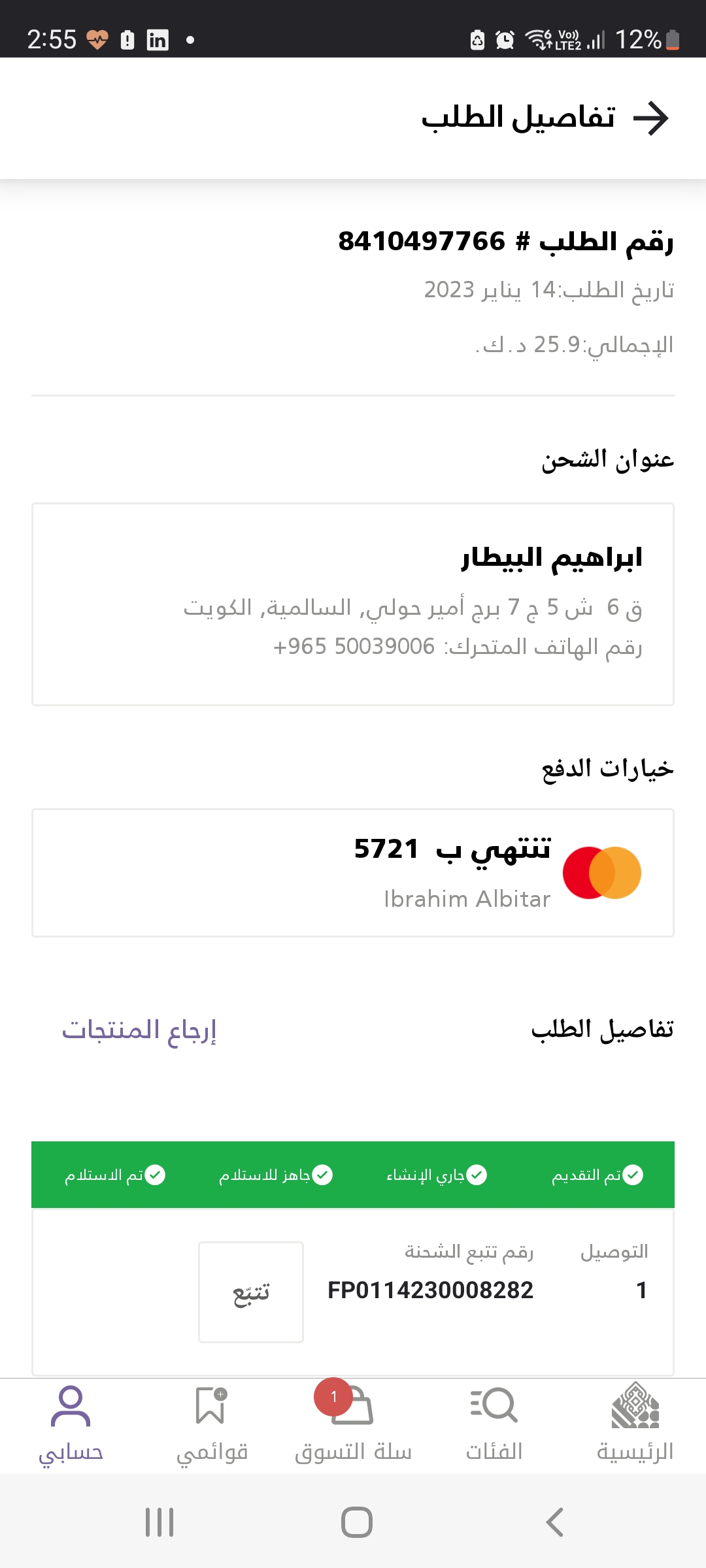The height and width of the screenshot is (1568, 706).
Task: Switch to the قوائمي lists tab
Action: pyautogui.click(x=212, y=1424)
